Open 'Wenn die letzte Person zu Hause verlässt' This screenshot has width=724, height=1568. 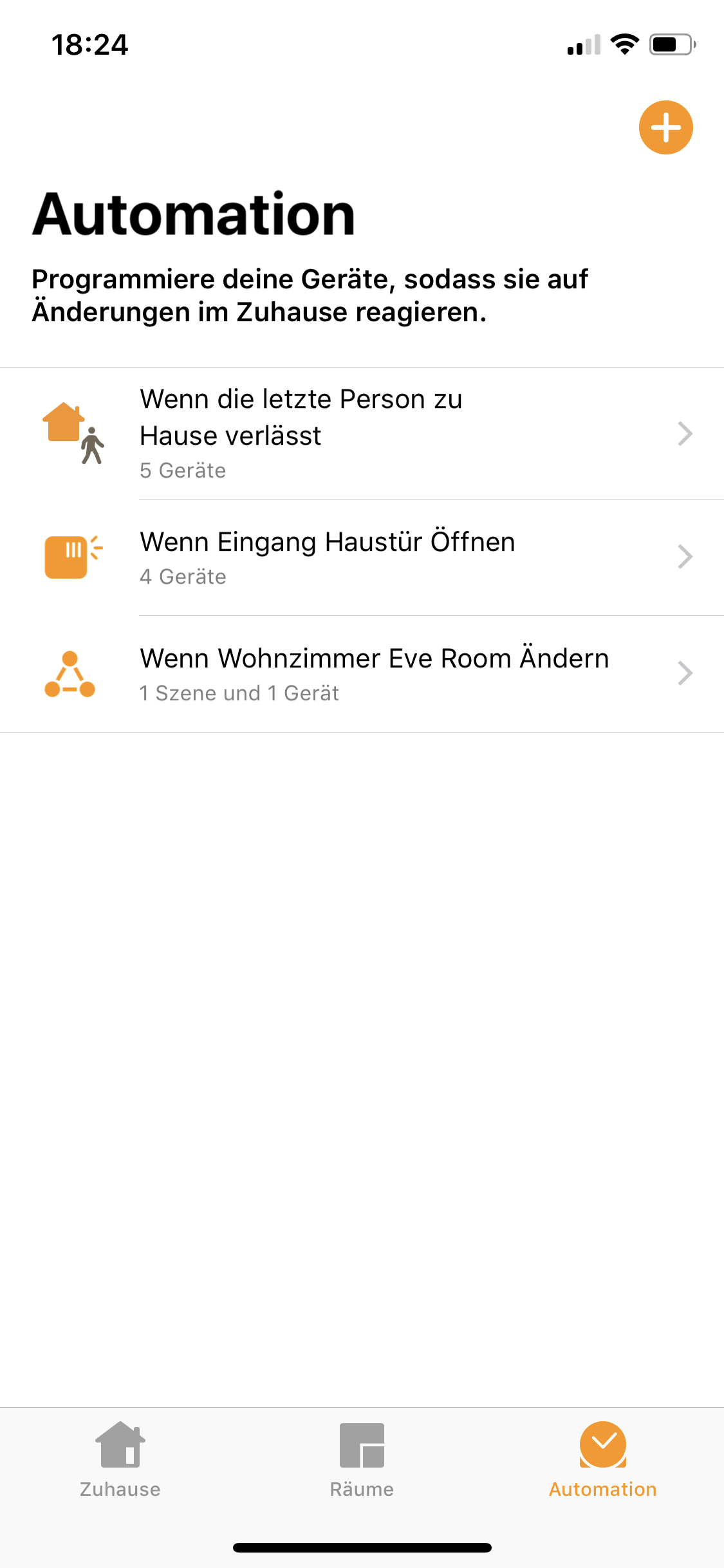[360, 433]
